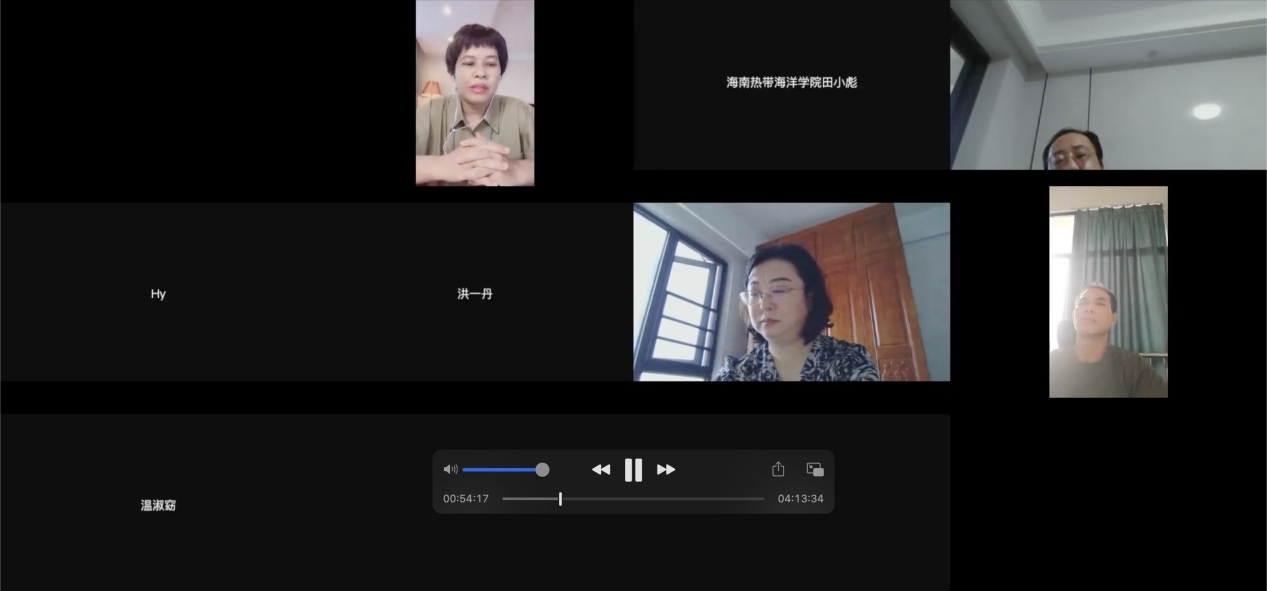Screen dimensions: 1267x591
Task: Enter picture-in-picture mode
Action: click(x=815, y=469)
